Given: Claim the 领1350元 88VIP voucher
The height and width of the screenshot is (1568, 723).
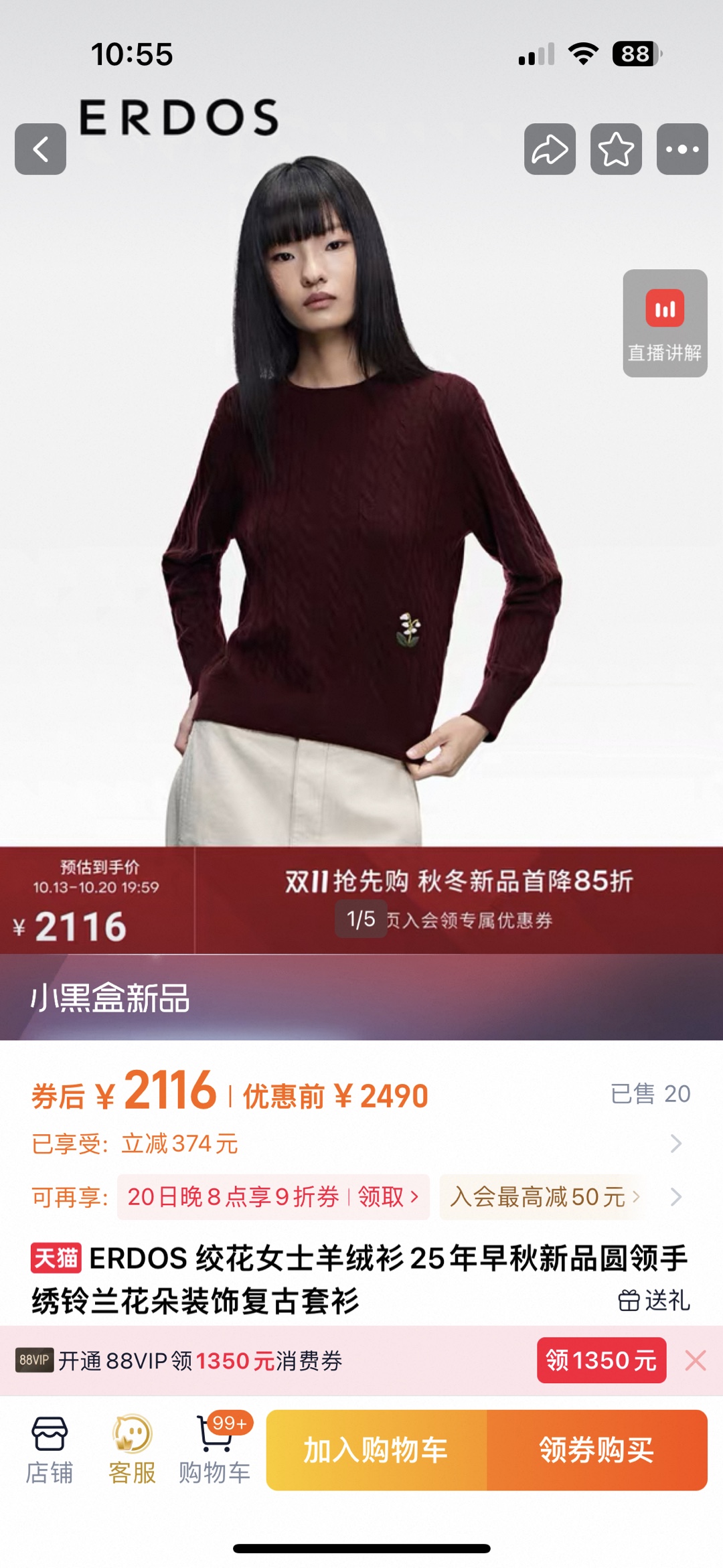Looking at the screenshot, I should 601,1360.
